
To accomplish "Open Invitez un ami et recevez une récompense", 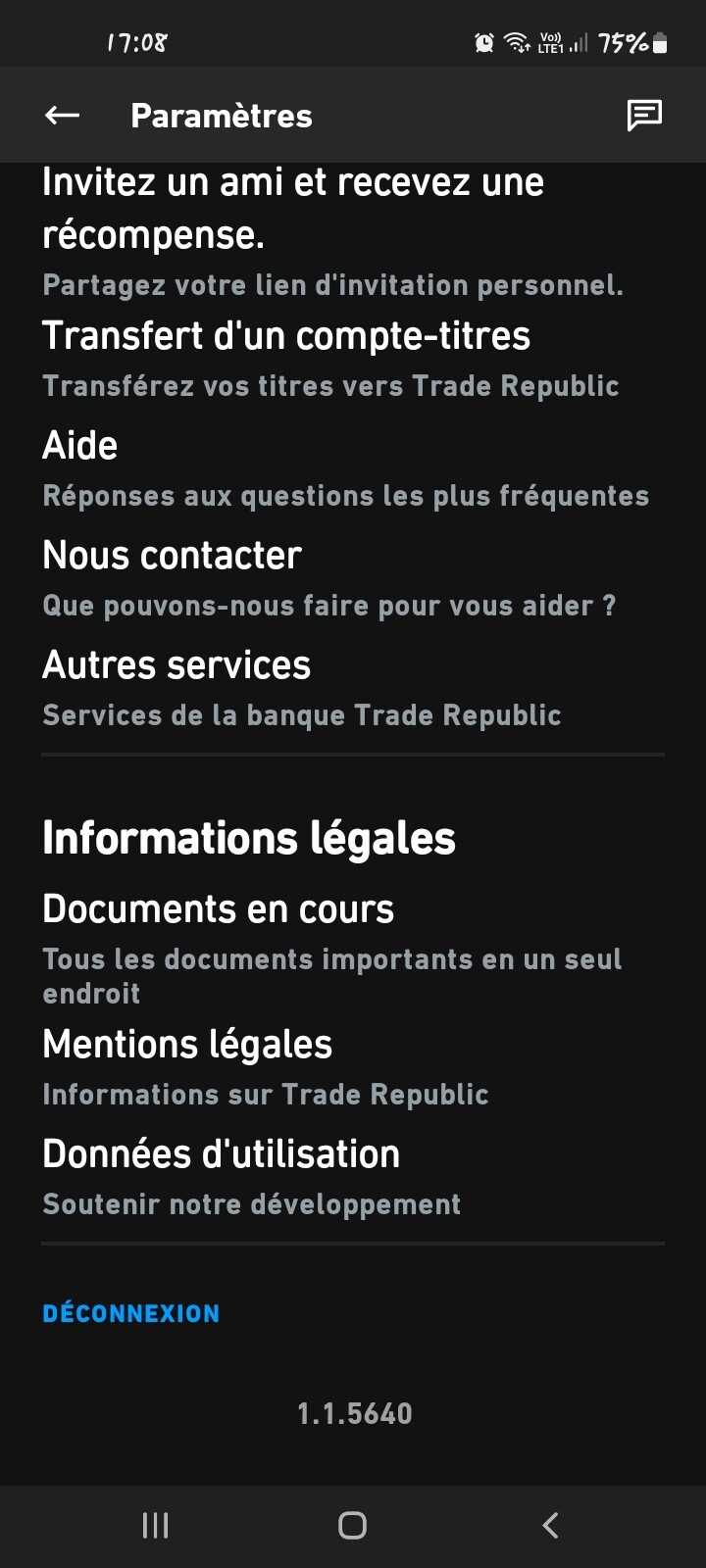I will point(353,232).
